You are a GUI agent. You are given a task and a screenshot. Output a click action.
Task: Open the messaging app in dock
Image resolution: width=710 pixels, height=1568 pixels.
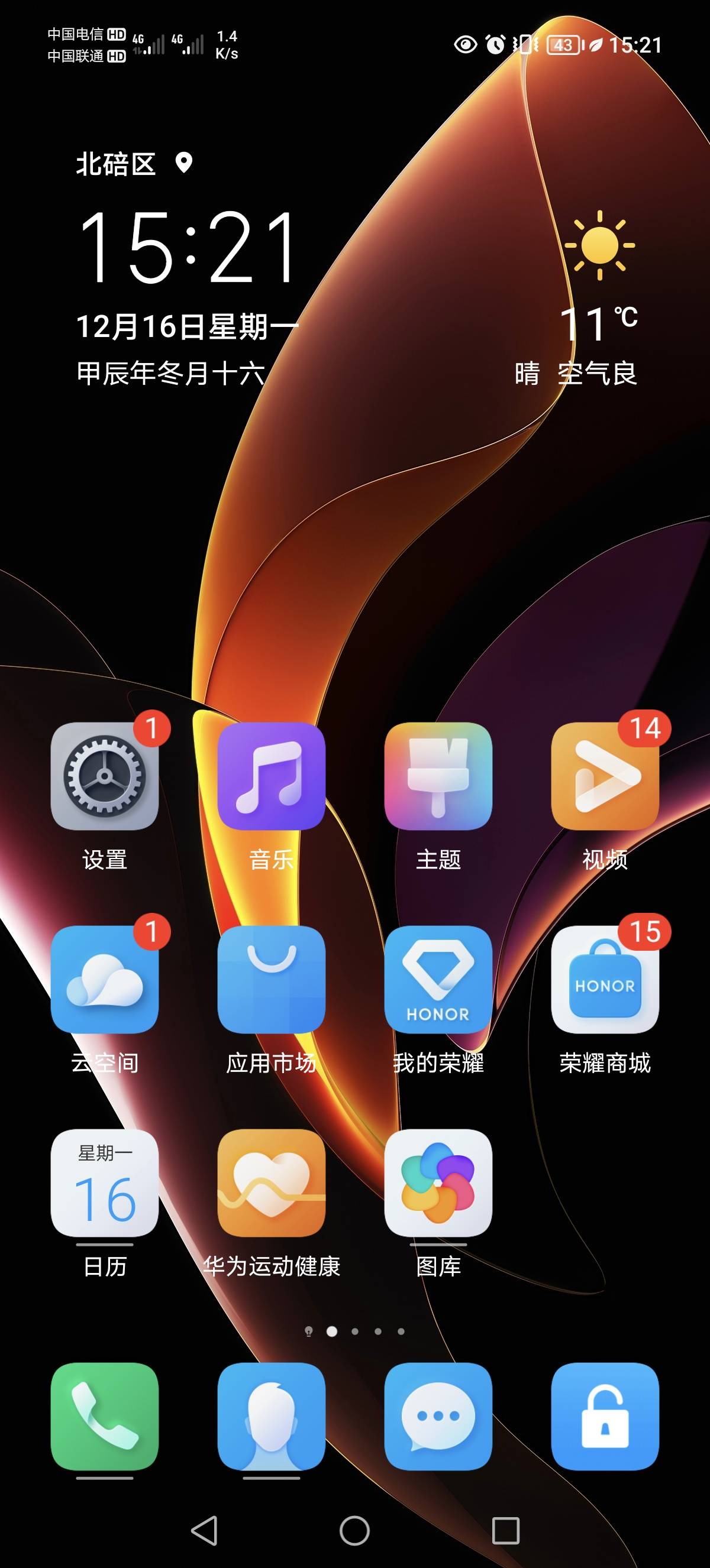(438, 1417)
